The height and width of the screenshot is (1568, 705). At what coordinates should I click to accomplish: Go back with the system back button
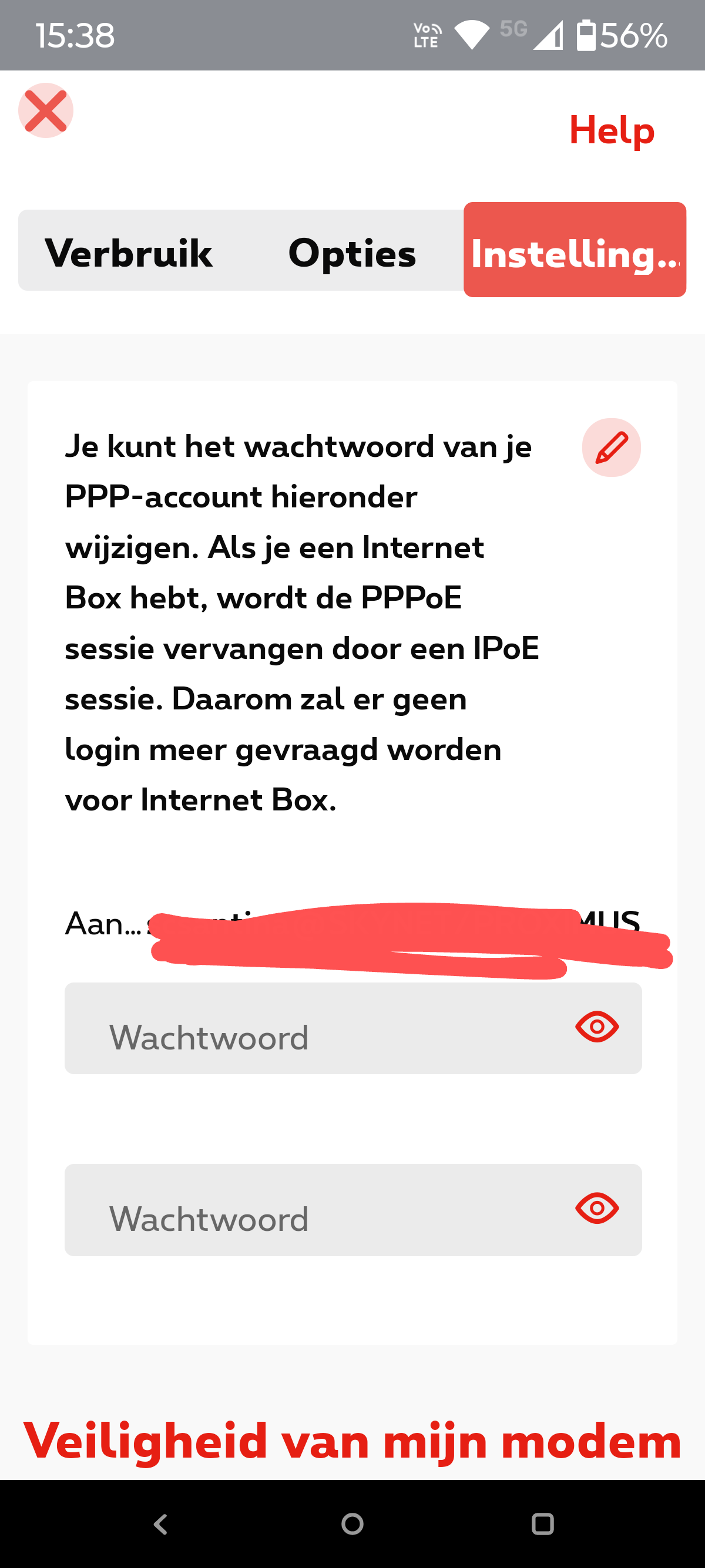[161, 1524]
